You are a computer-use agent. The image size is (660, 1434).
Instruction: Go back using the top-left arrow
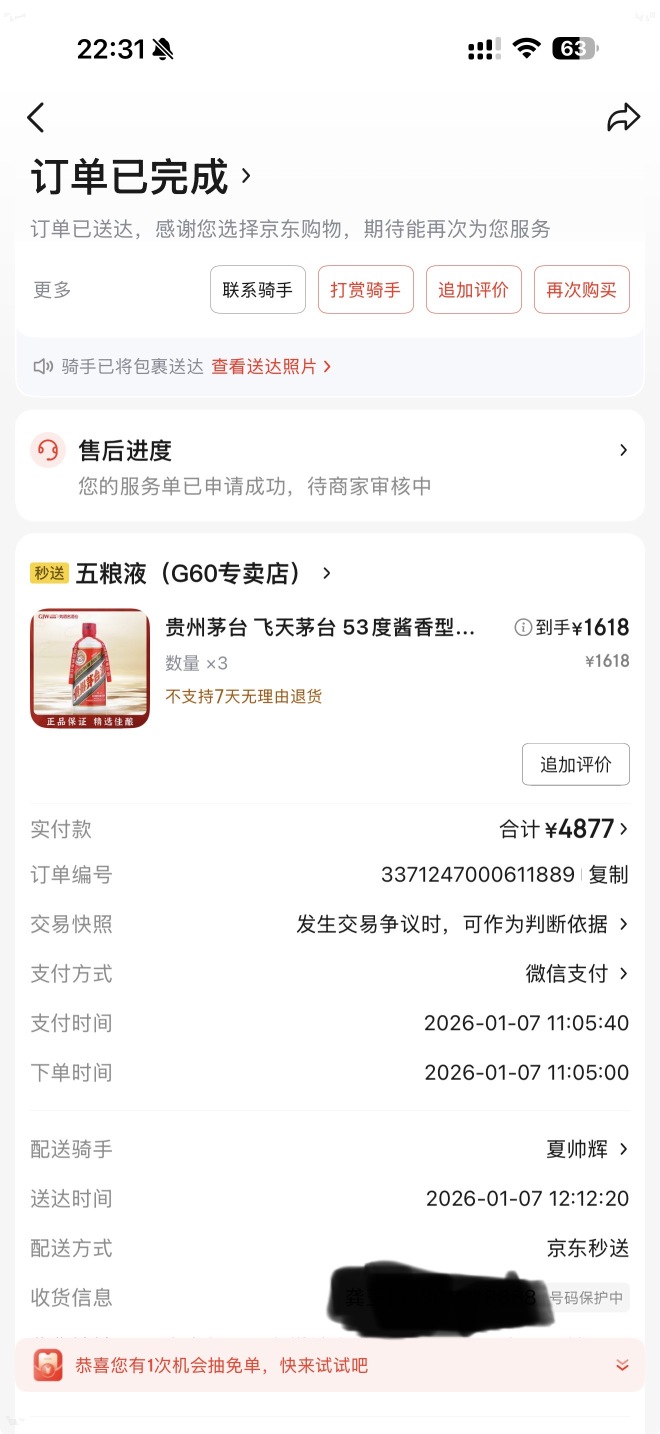[36, 118]
